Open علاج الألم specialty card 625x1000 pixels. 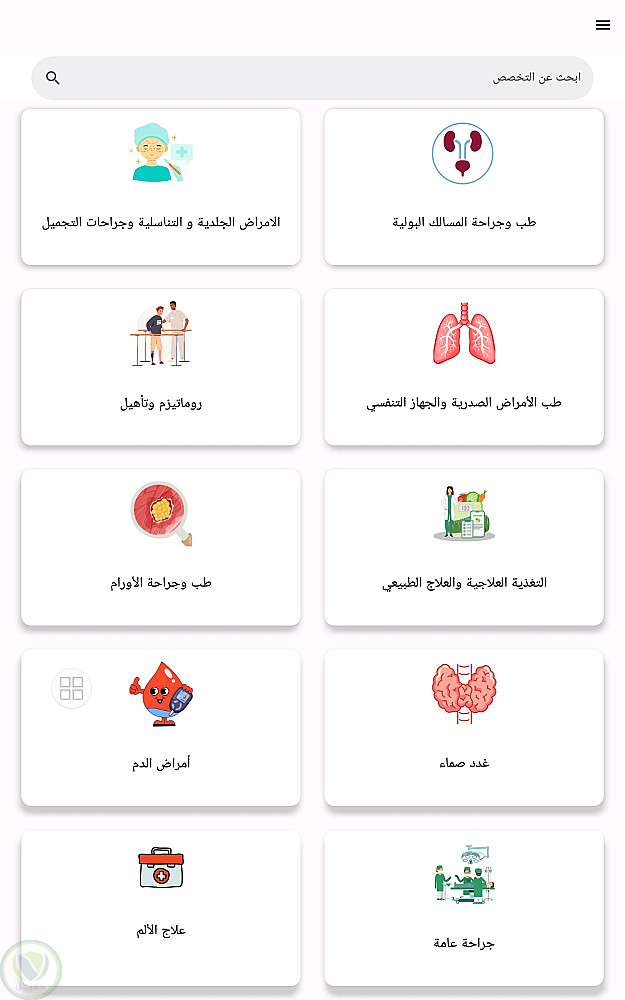(161, 907)
